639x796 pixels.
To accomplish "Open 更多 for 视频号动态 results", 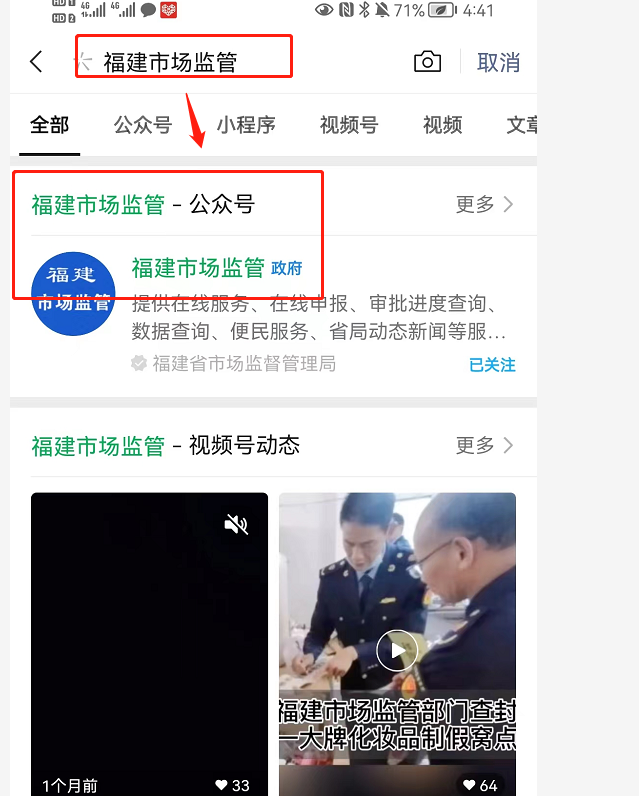I will pyautogui.click(x=485, y=445).
